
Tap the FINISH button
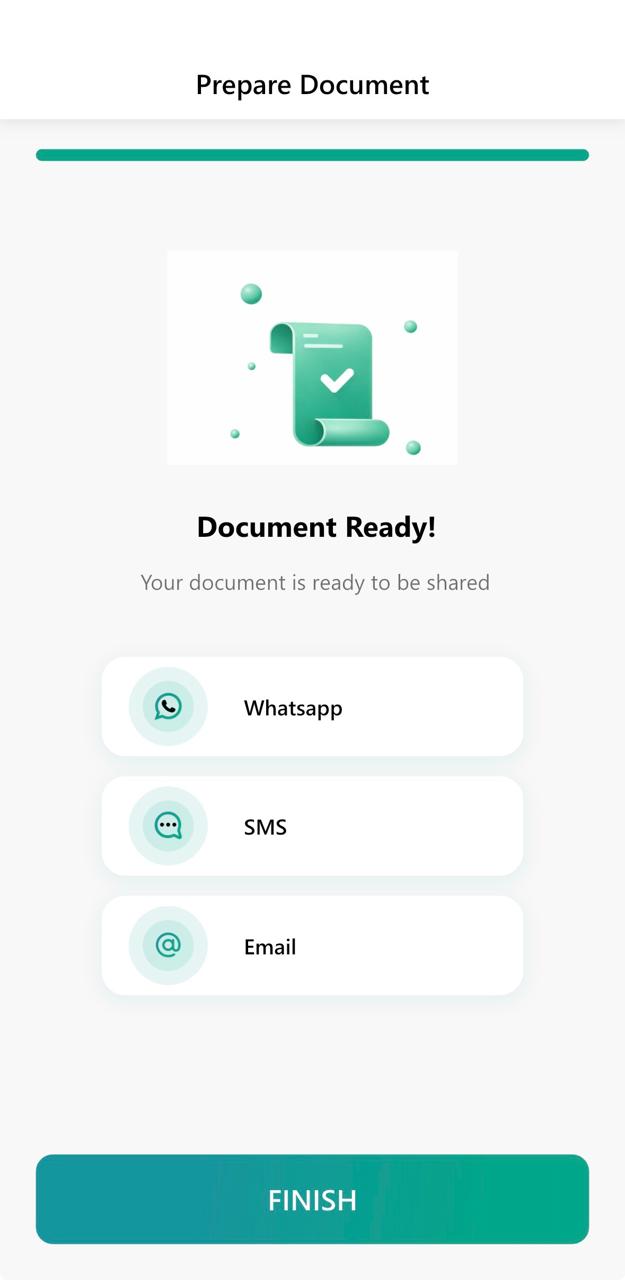tap(312, 1199)
